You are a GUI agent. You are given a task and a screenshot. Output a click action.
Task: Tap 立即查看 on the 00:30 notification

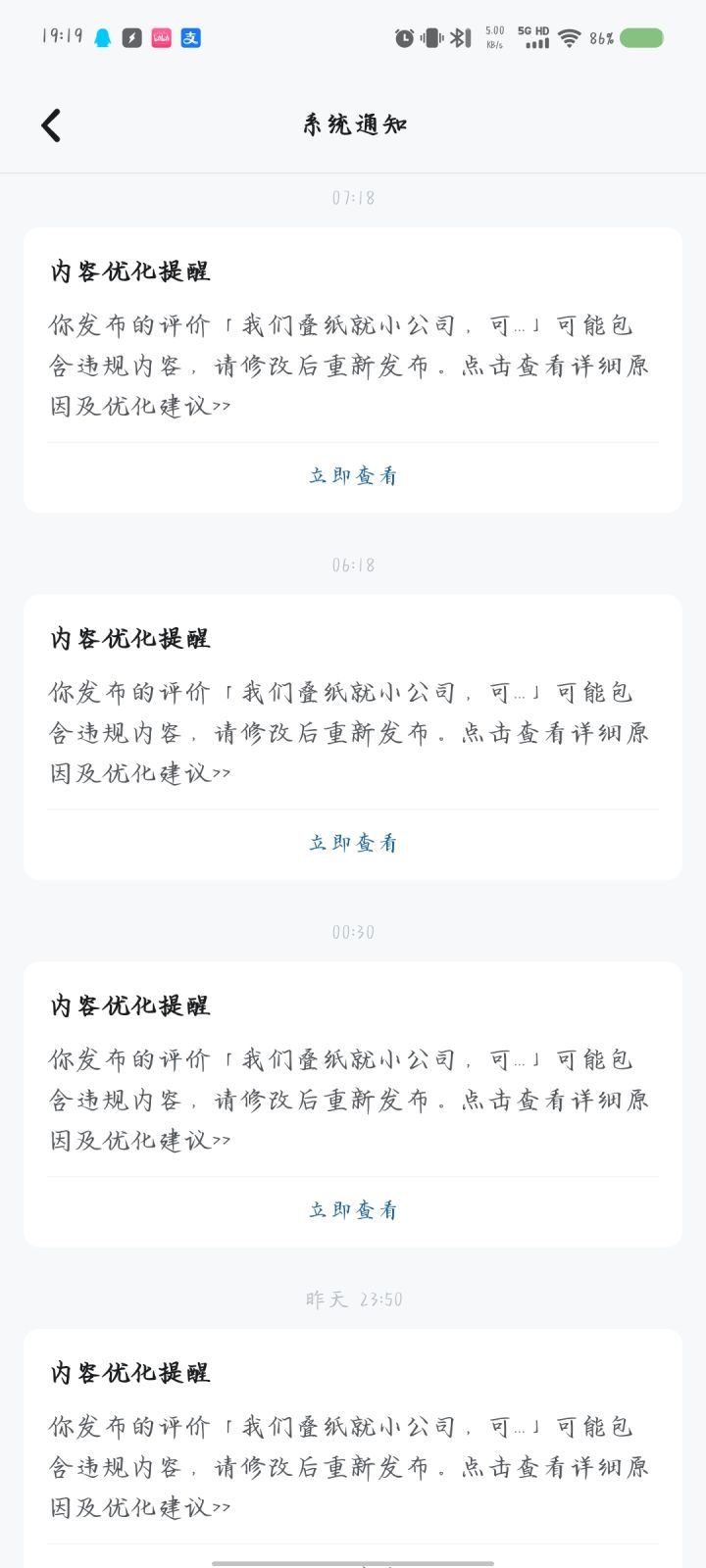[353, 1210]
